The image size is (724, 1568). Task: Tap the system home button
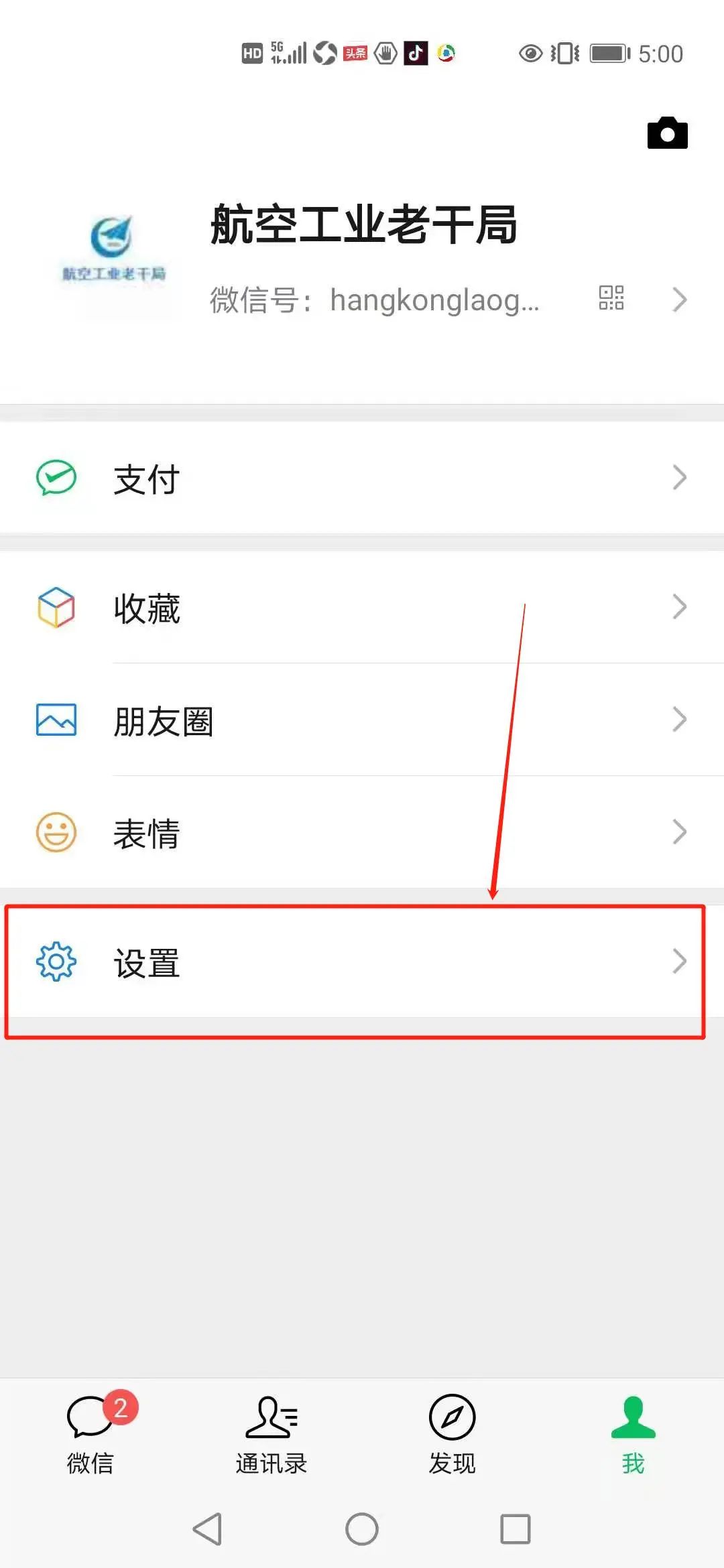(362, 1529)
